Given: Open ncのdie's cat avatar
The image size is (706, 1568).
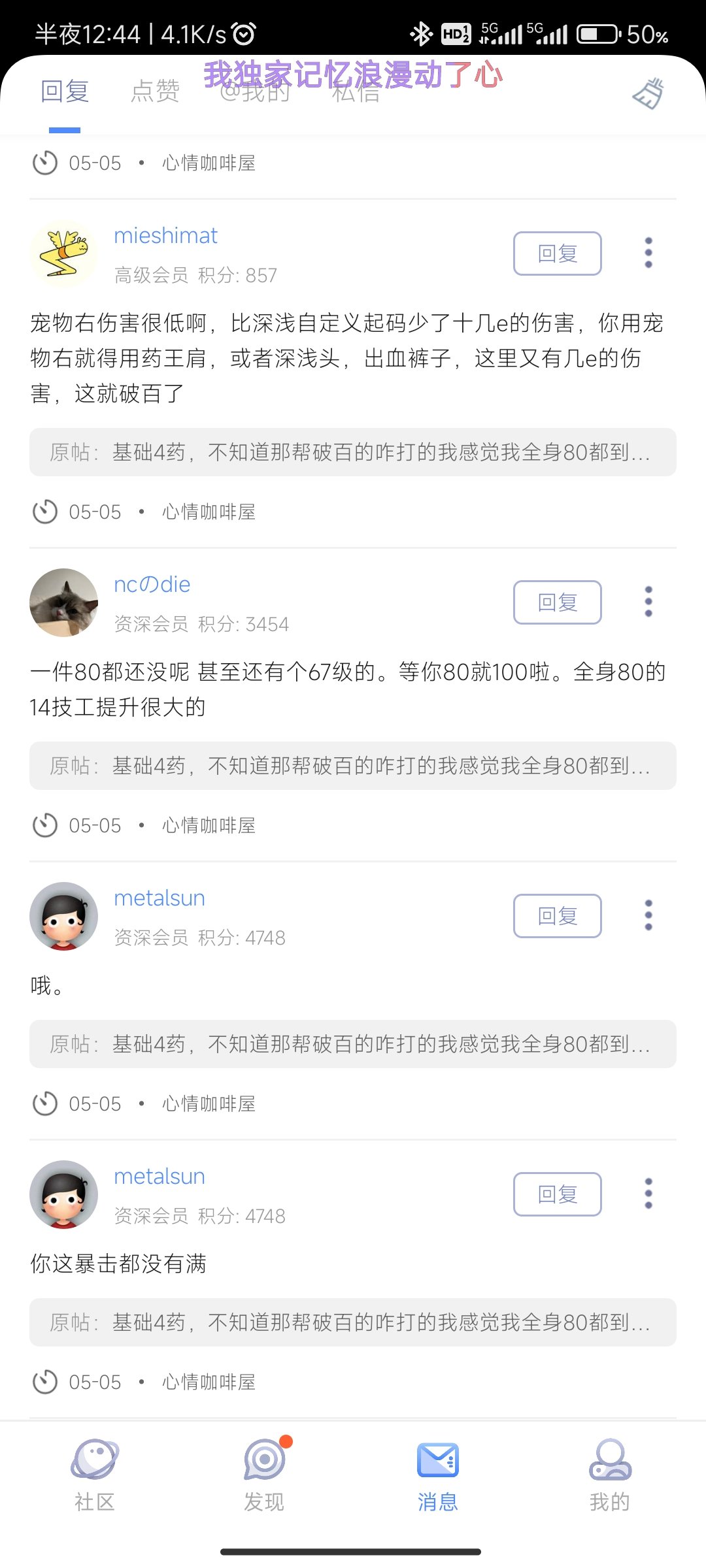Looking at the screenshot, I should [63, 602].
